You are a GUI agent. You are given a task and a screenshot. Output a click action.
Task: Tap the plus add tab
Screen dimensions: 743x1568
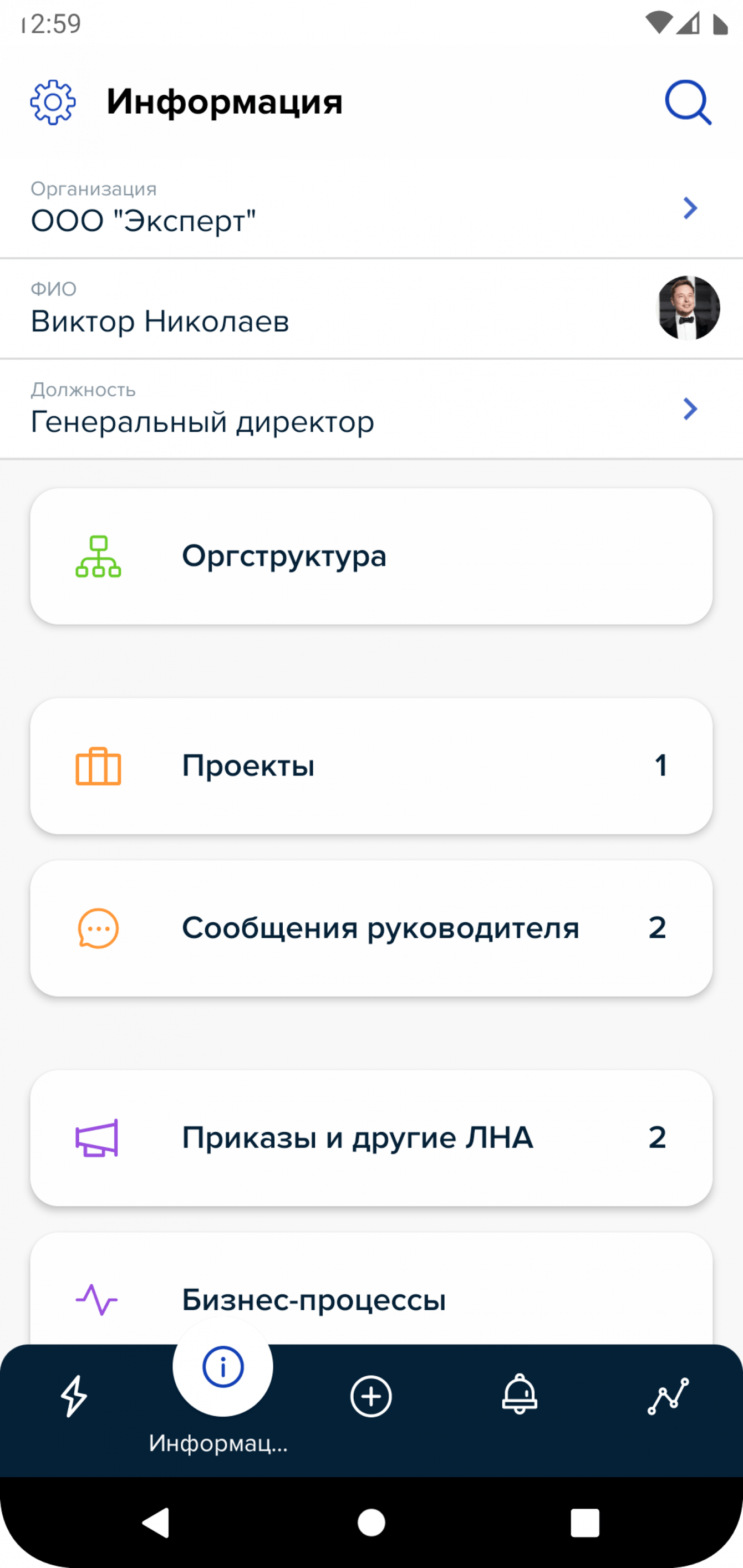coord(371,1396)
